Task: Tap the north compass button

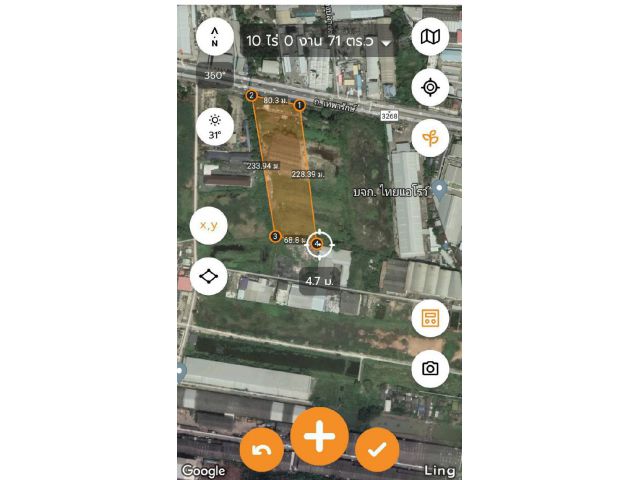Action: pyautogui.click(x=214, y=39)
